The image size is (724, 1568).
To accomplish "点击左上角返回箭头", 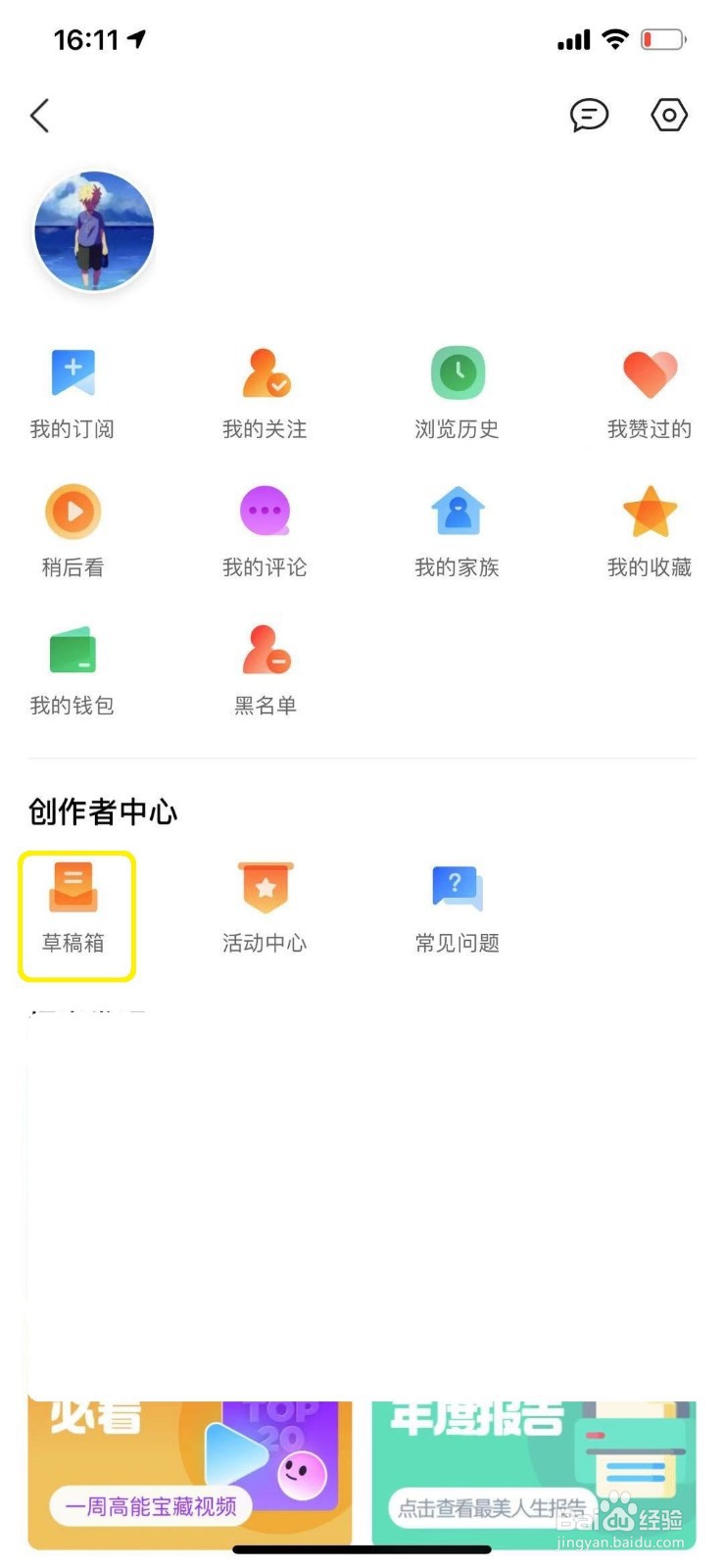I will (x=39, y=116).
